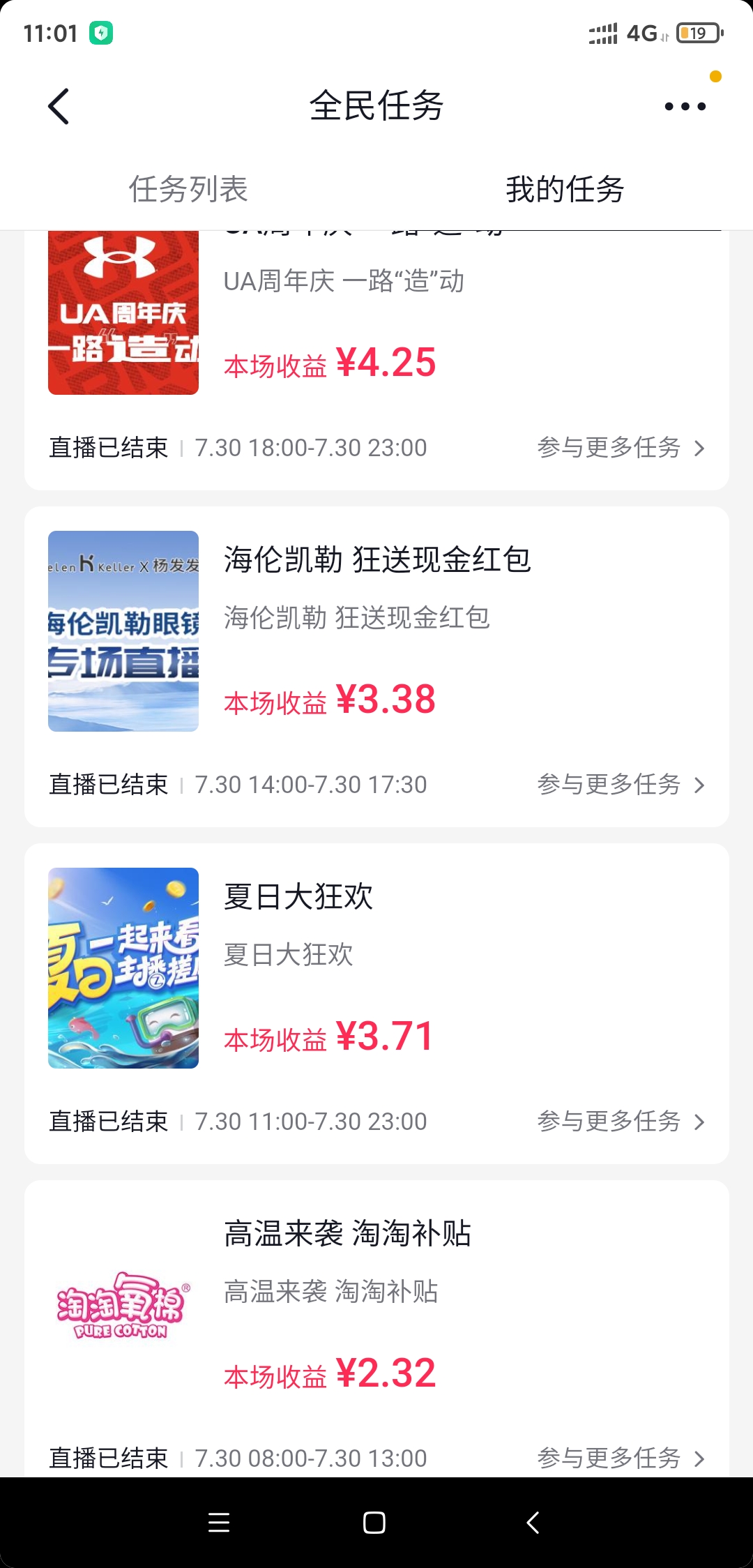Switch to the 任务列表 tab

tap(190, 188)
